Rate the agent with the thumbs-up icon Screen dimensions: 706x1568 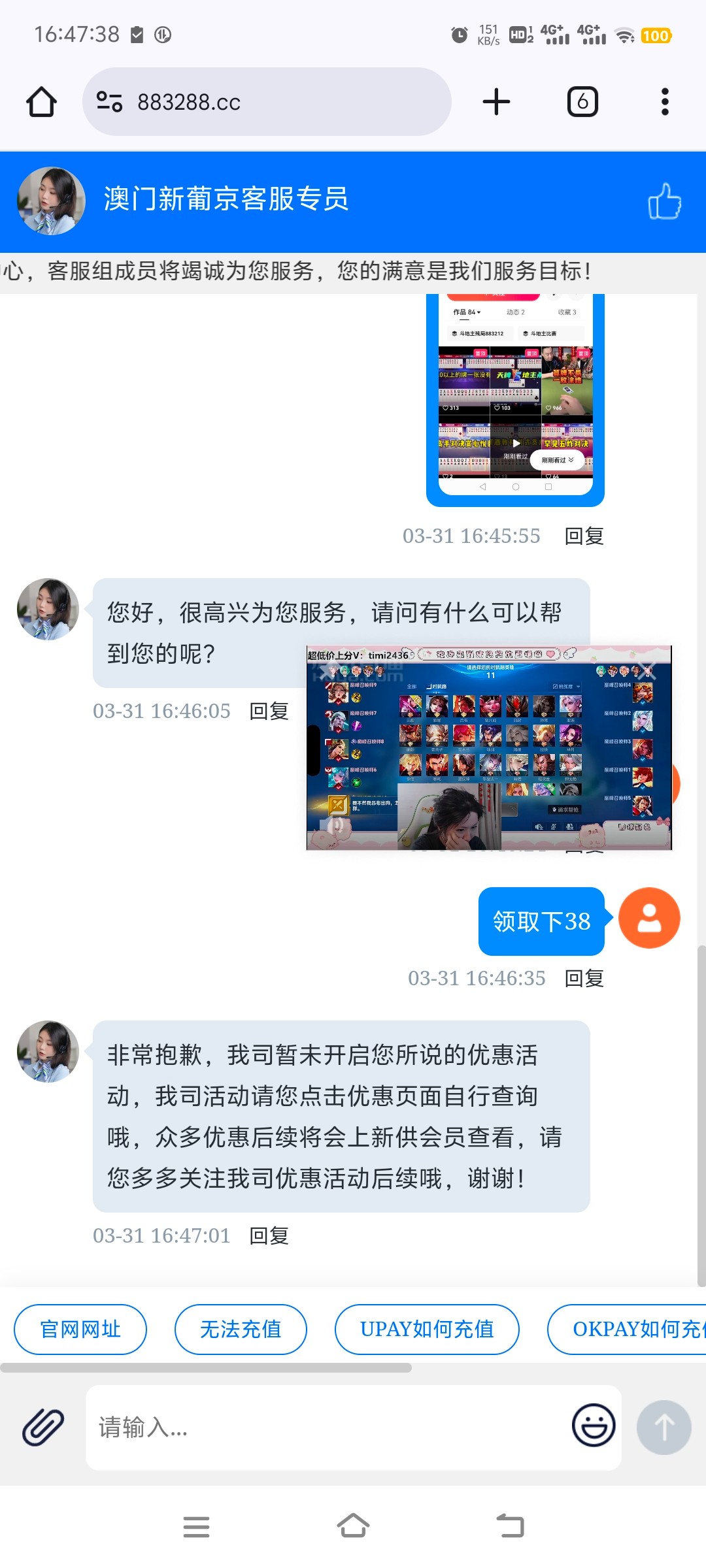(x=664, y=201)
